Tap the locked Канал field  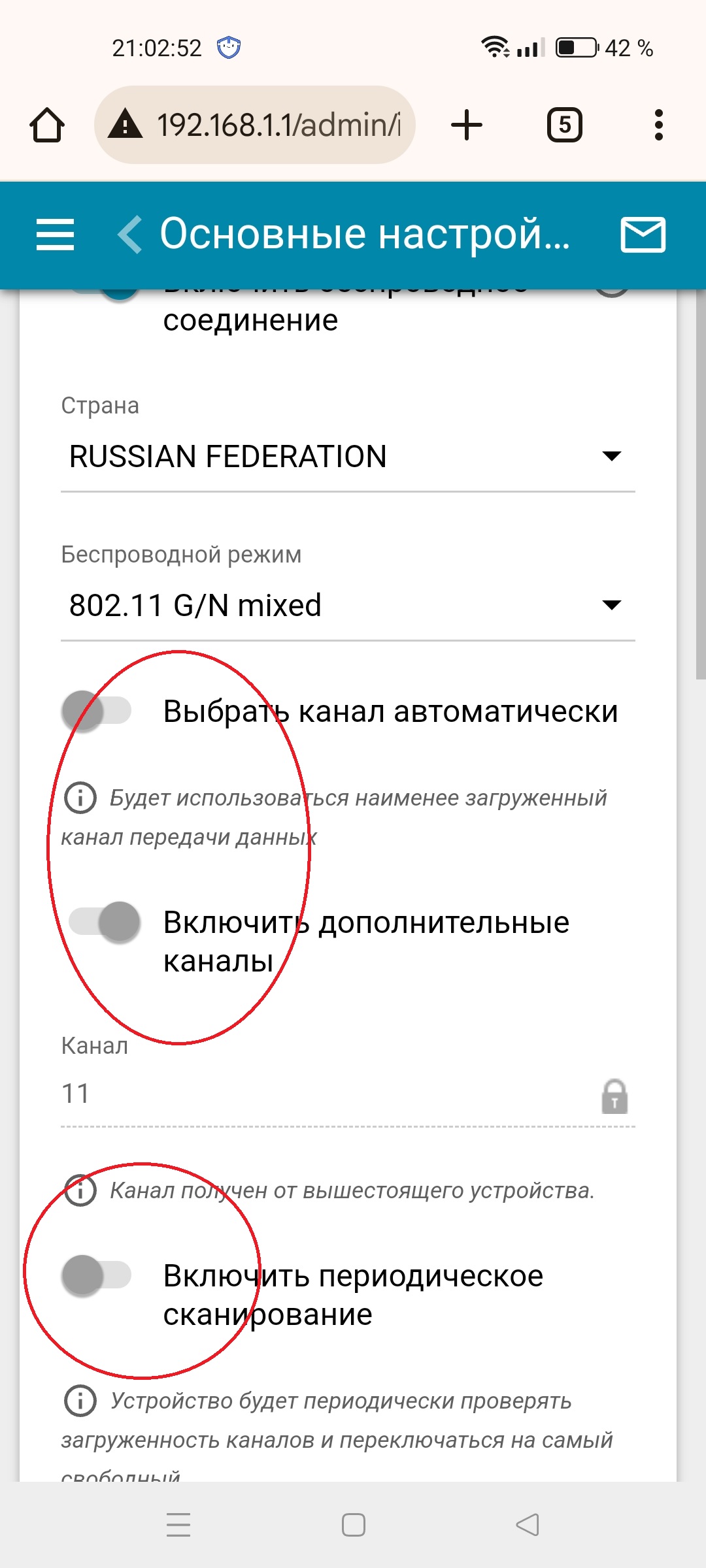327,1094
